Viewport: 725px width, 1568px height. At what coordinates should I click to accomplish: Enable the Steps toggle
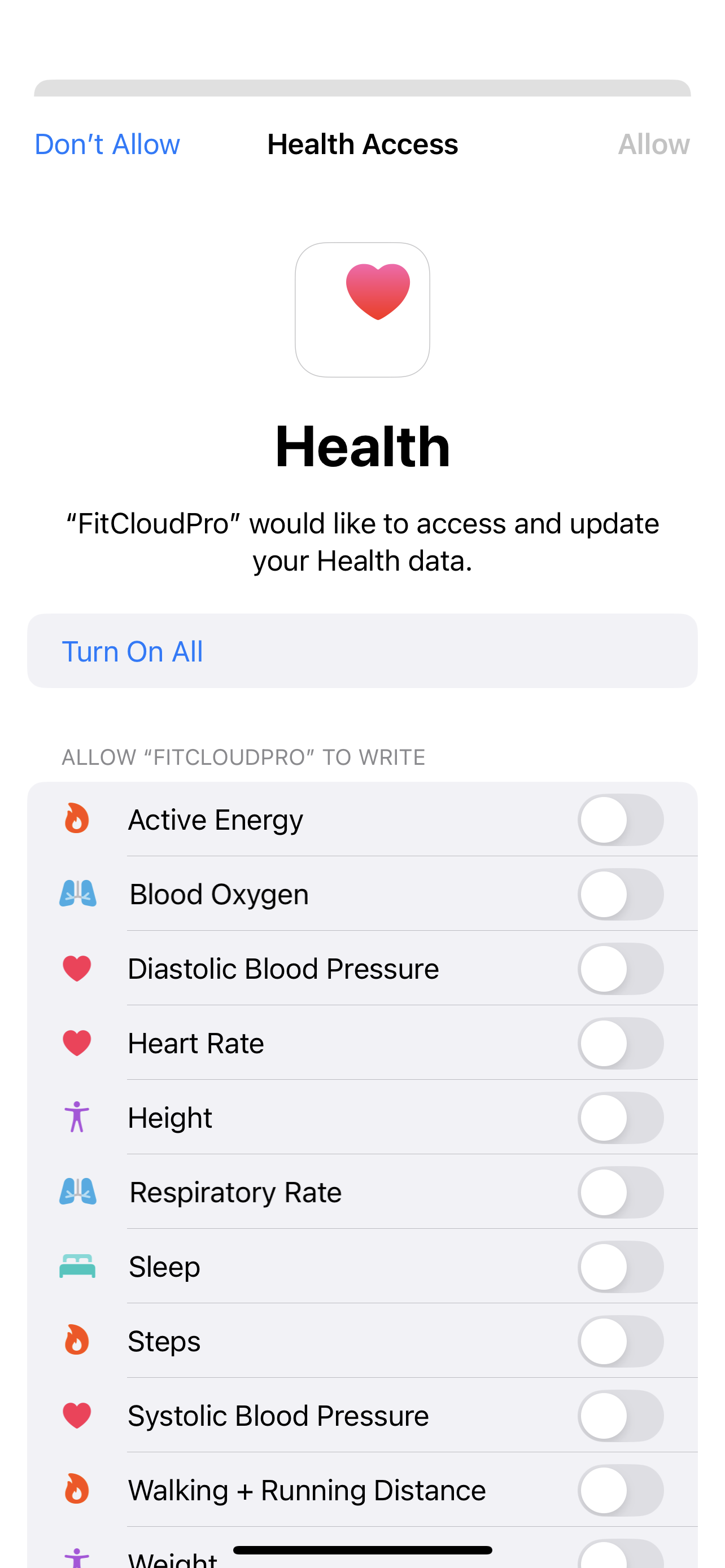pos(619,1341)
